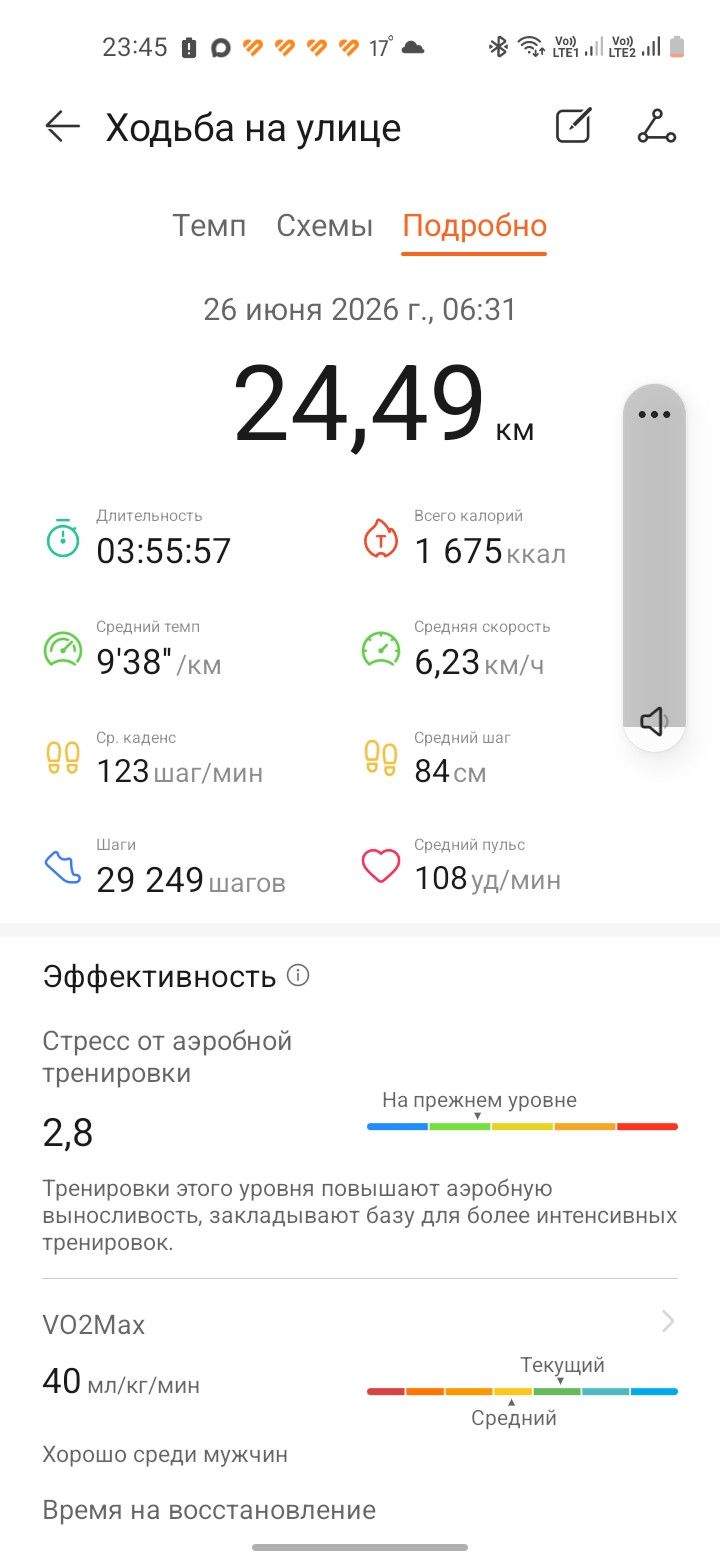
Task: Go back using the arrow
Action: (62, 127)
